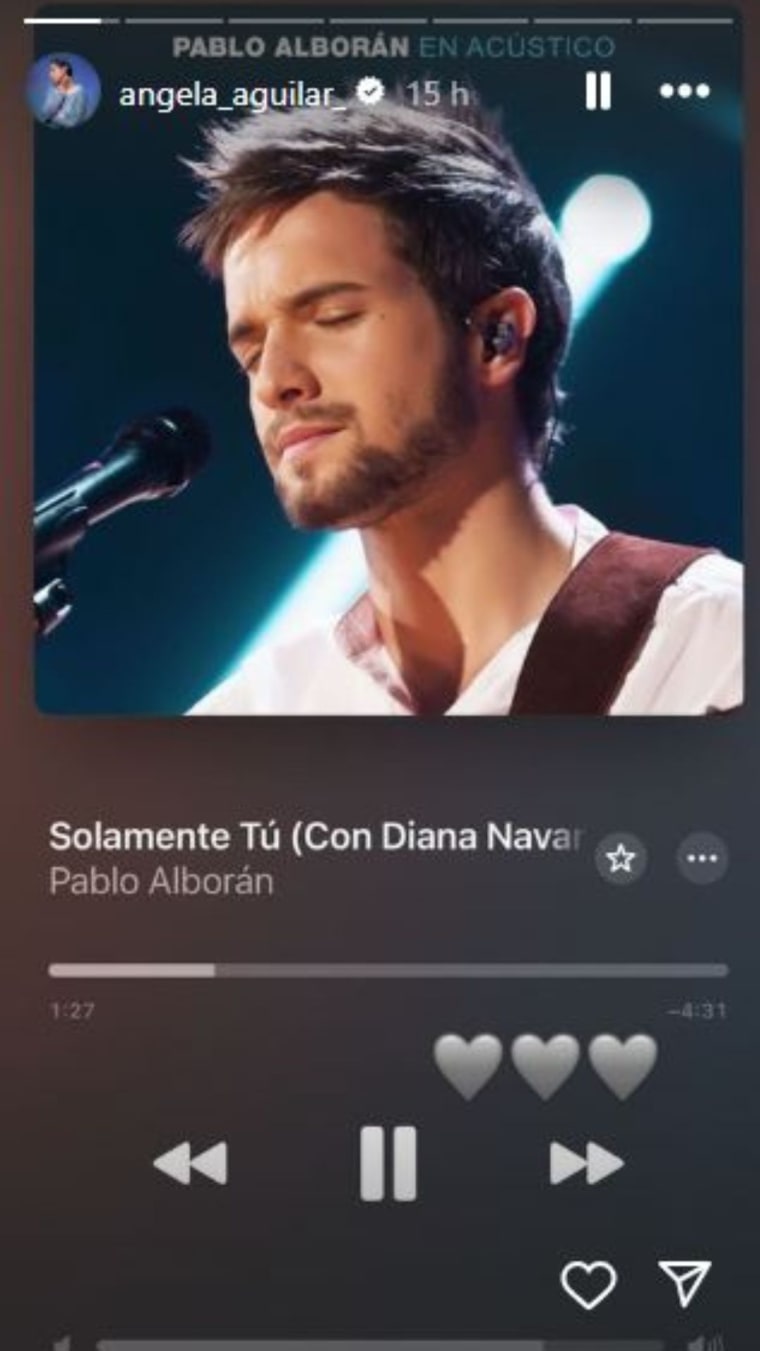Viewport: 760px width, 1351px height.
Task: Share the story via paper plane icon
Action: point(685,1284)
